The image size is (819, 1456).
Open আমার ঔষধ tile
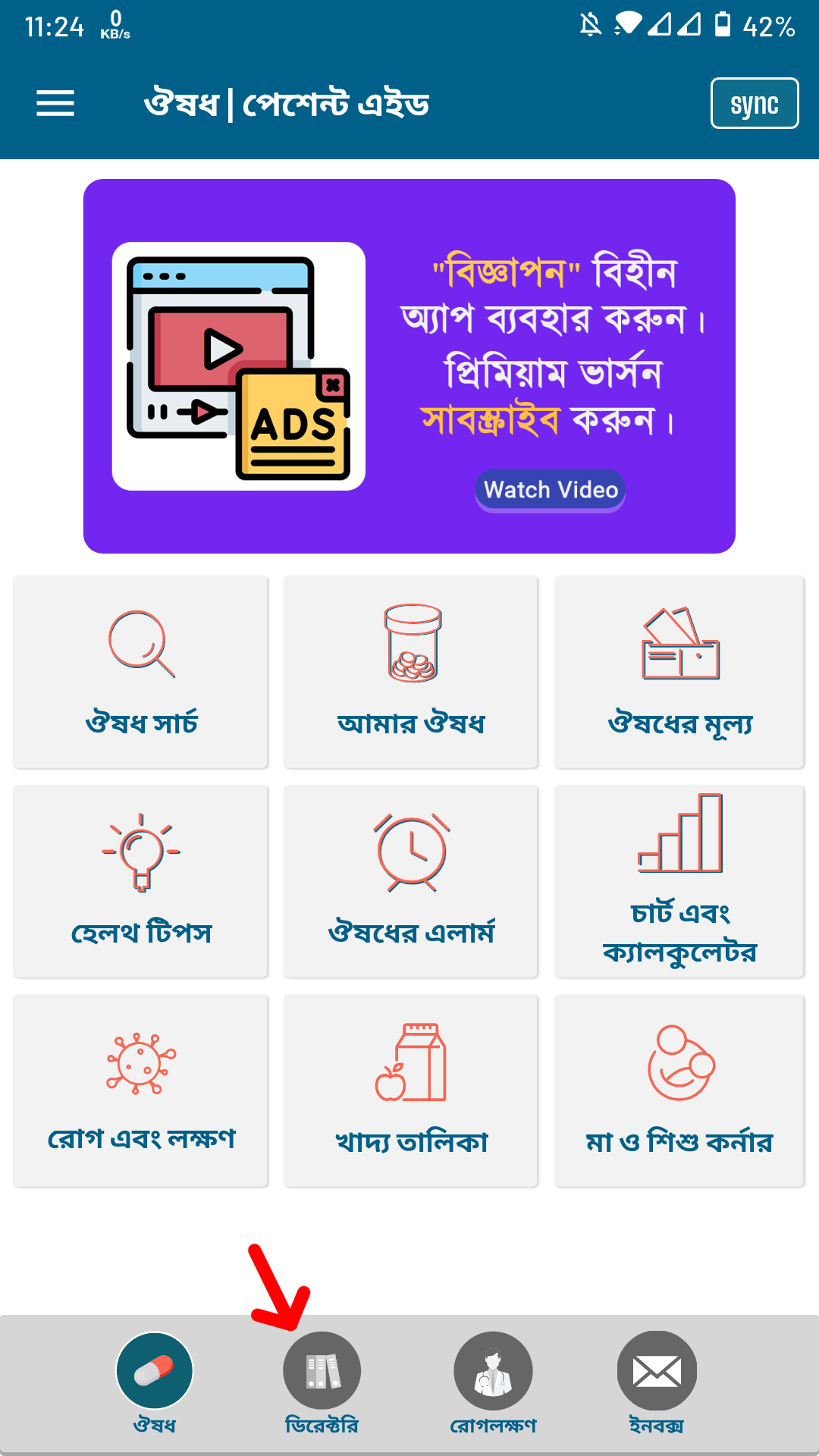(x=411, y=672)
